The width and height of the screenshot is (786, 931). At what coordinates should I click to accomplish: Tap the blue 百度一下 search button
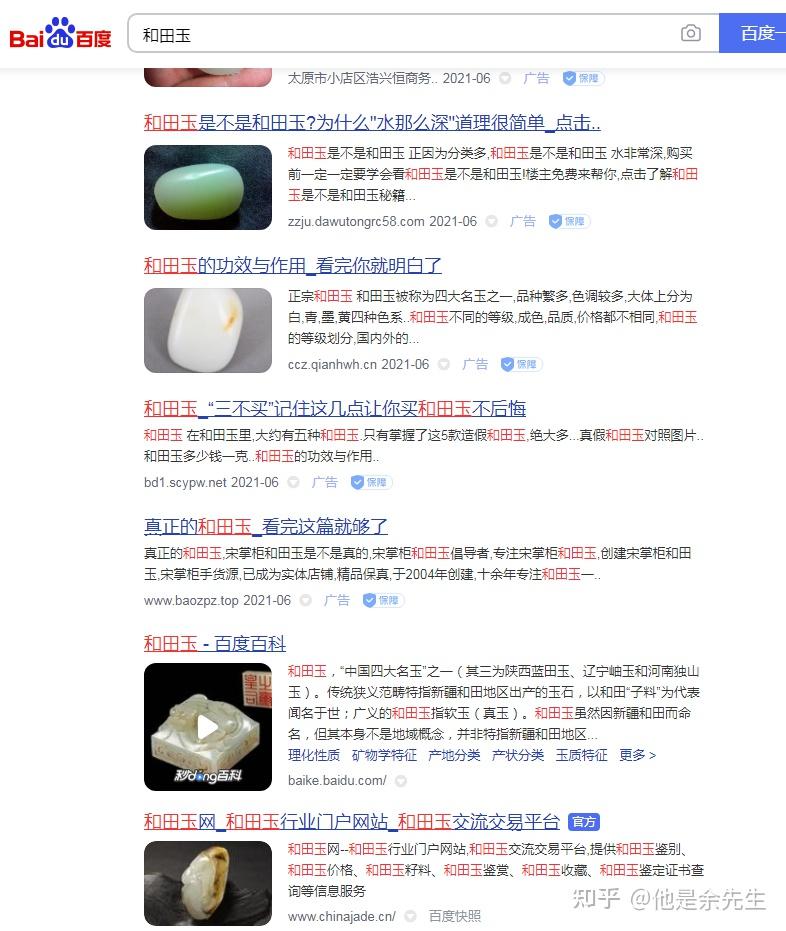point(757,34)
